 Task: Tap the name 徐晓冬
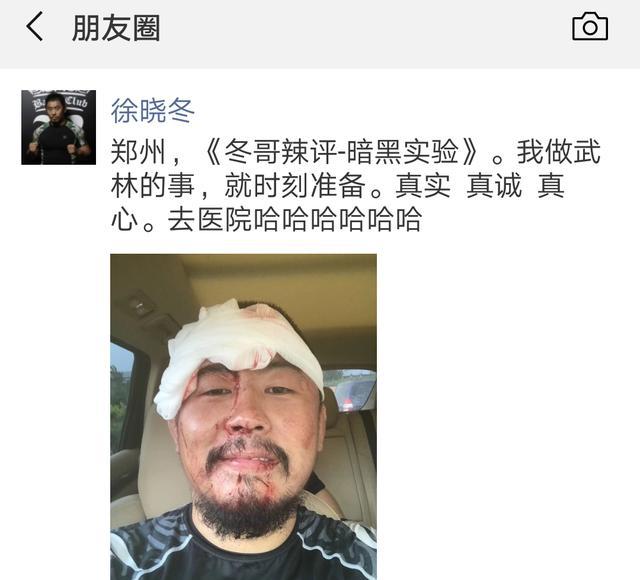[152, 109]
